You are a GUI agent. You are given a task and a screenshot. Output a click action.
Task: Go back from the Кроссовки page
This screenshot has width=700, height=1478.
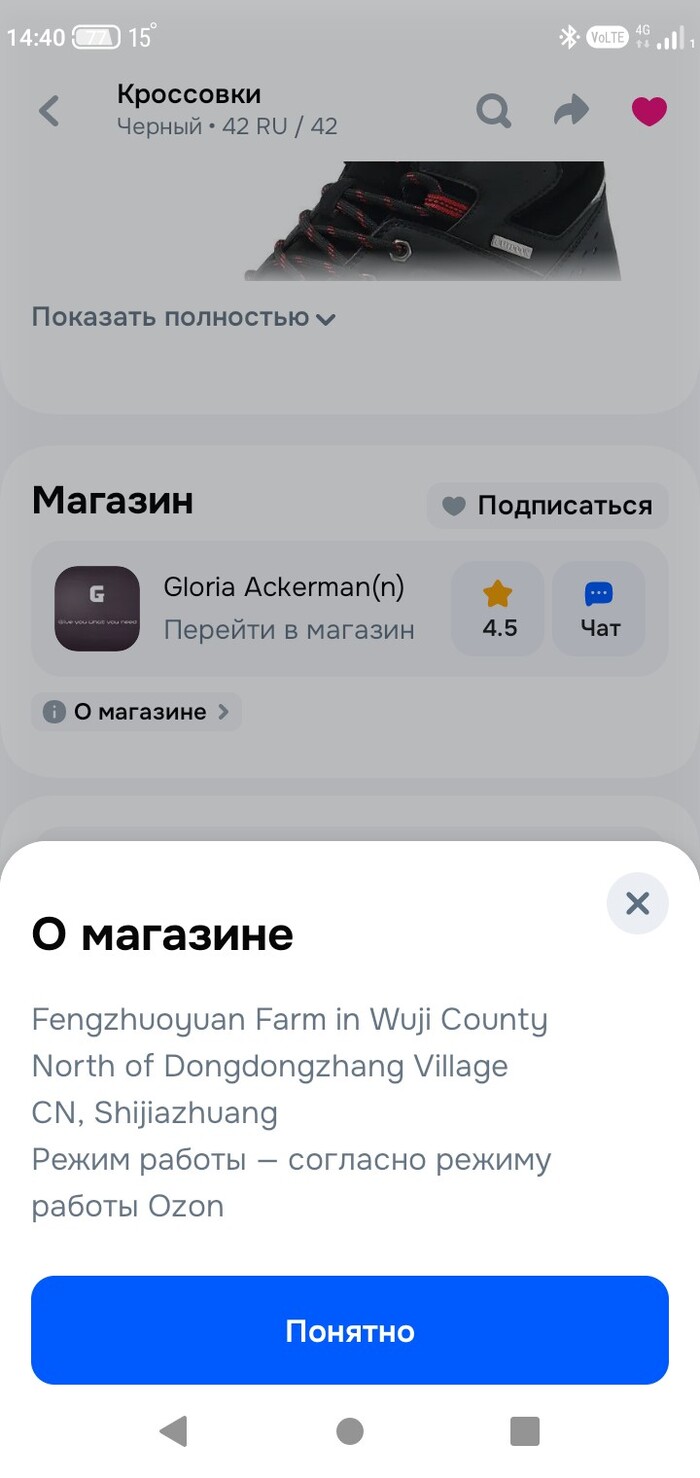click(x=49, y=111)
